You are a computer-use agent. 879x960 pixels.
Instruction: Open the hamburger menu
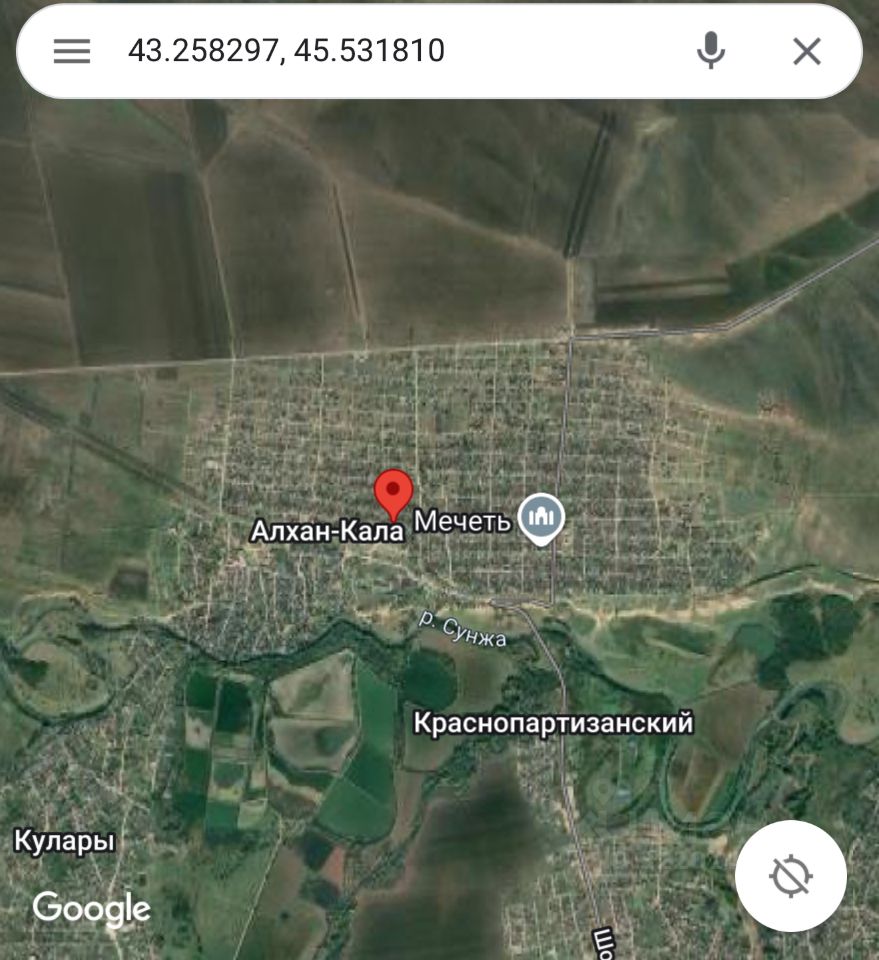click(72, 51)
